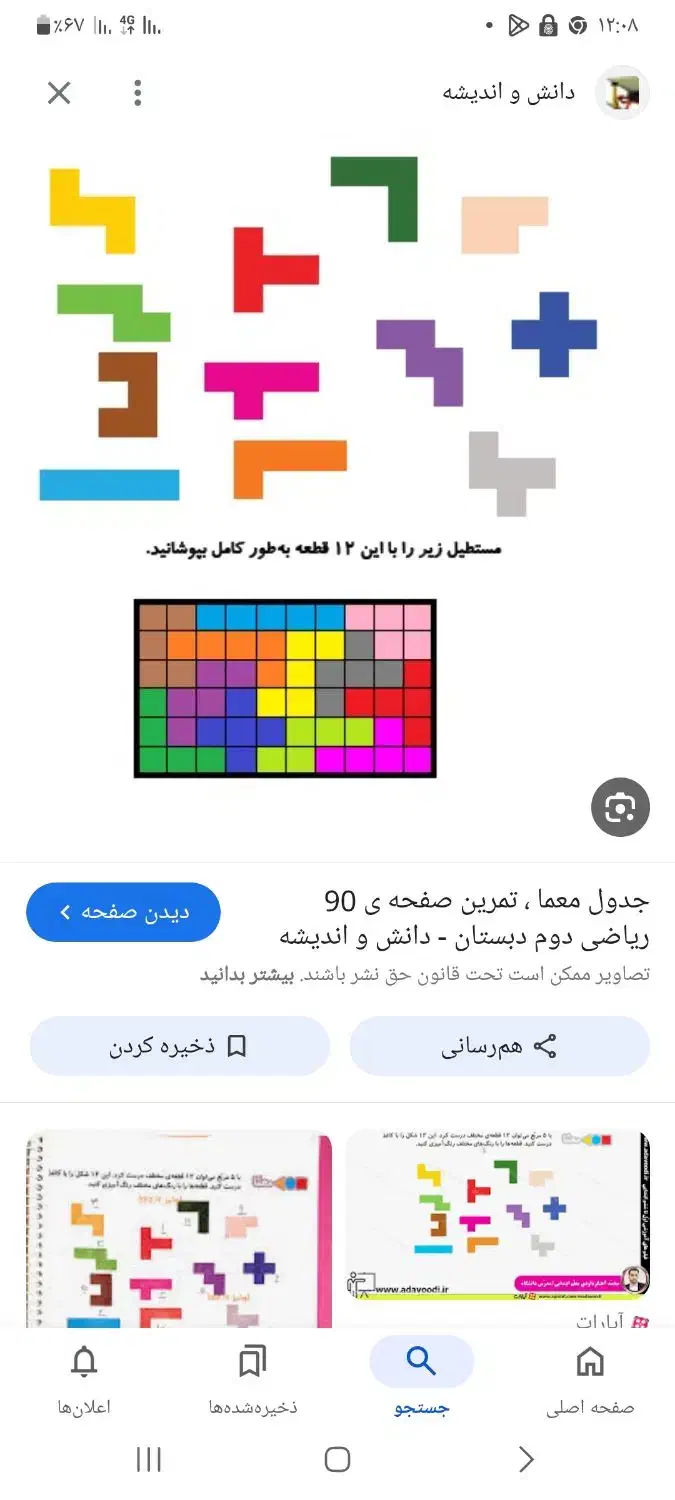This screenshot has width=675, height=1500.
Task: Close the image viewer with X
Action: coord(59,93)
